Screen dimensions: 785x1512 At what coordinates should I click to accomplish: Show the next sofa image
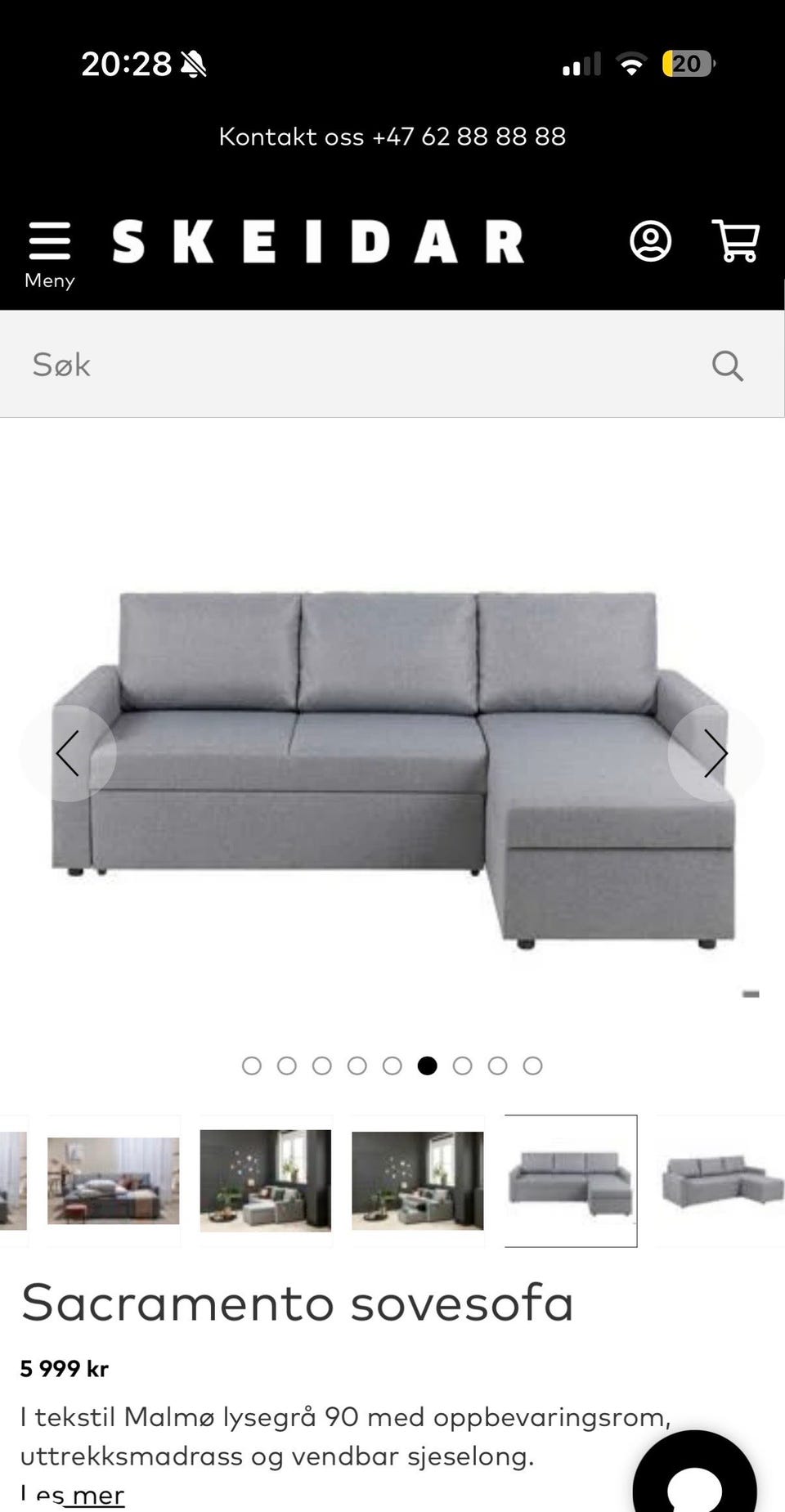coord(715,753)
